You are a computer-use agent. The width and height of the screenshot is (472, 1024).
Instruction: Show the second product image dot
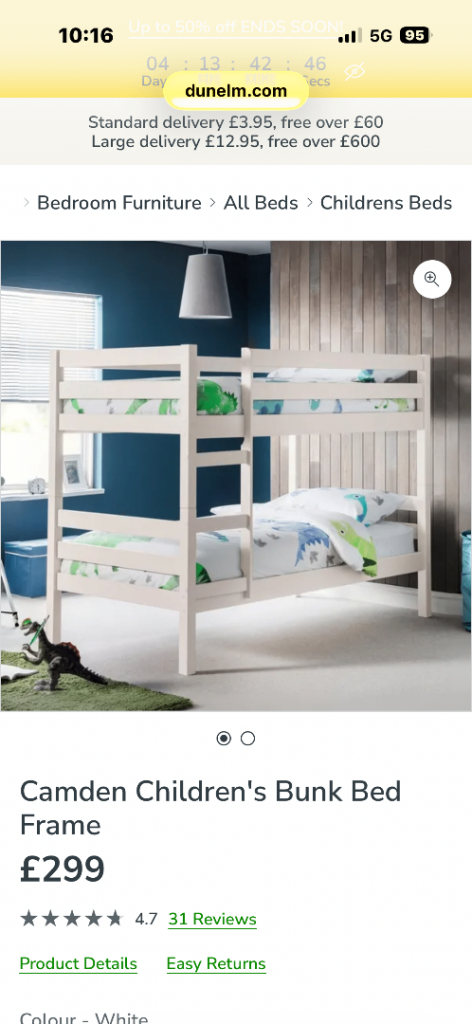247,738
